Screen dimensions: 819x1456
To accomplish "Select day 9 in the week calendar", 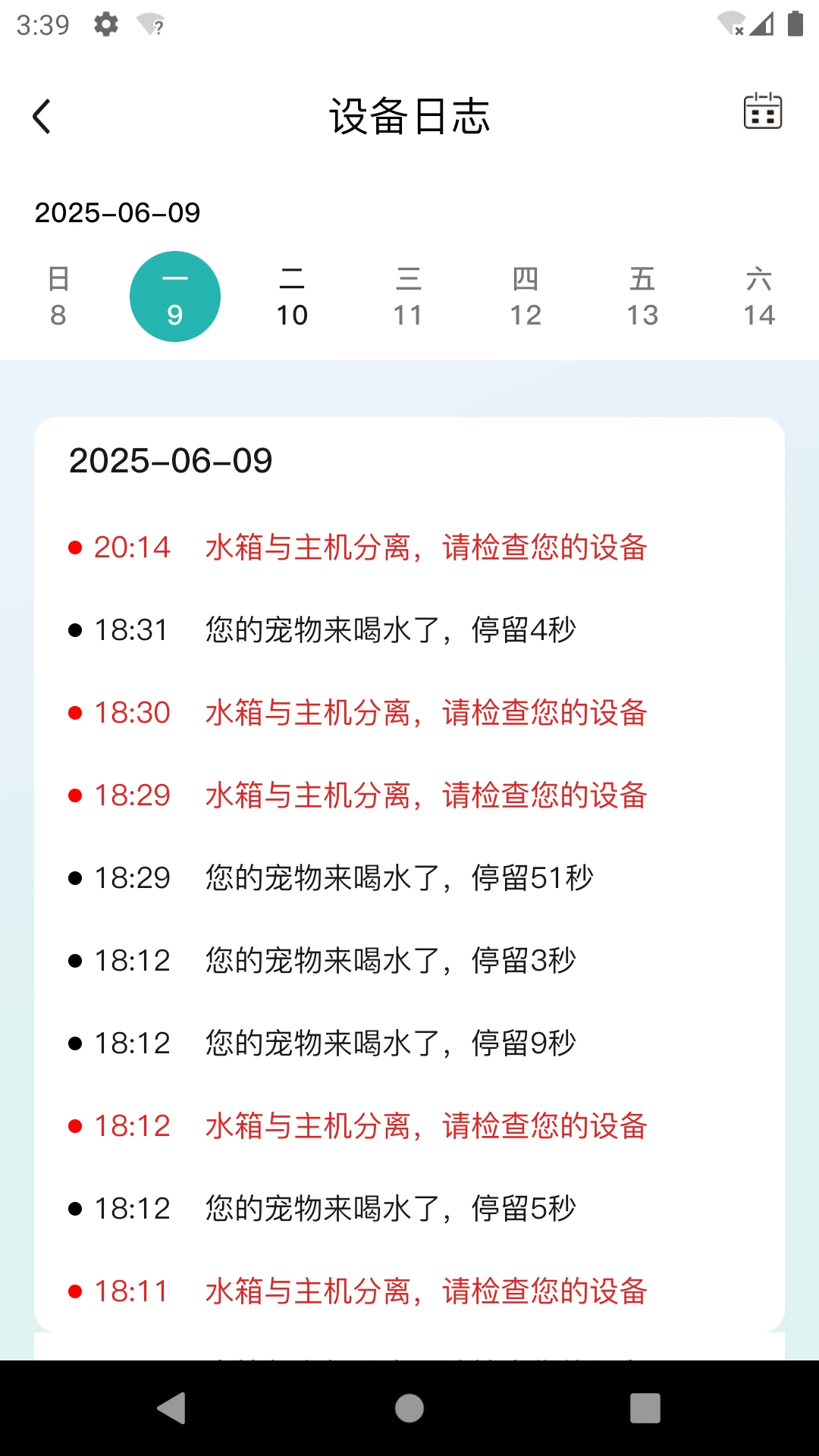I will (x=175, y=296).
